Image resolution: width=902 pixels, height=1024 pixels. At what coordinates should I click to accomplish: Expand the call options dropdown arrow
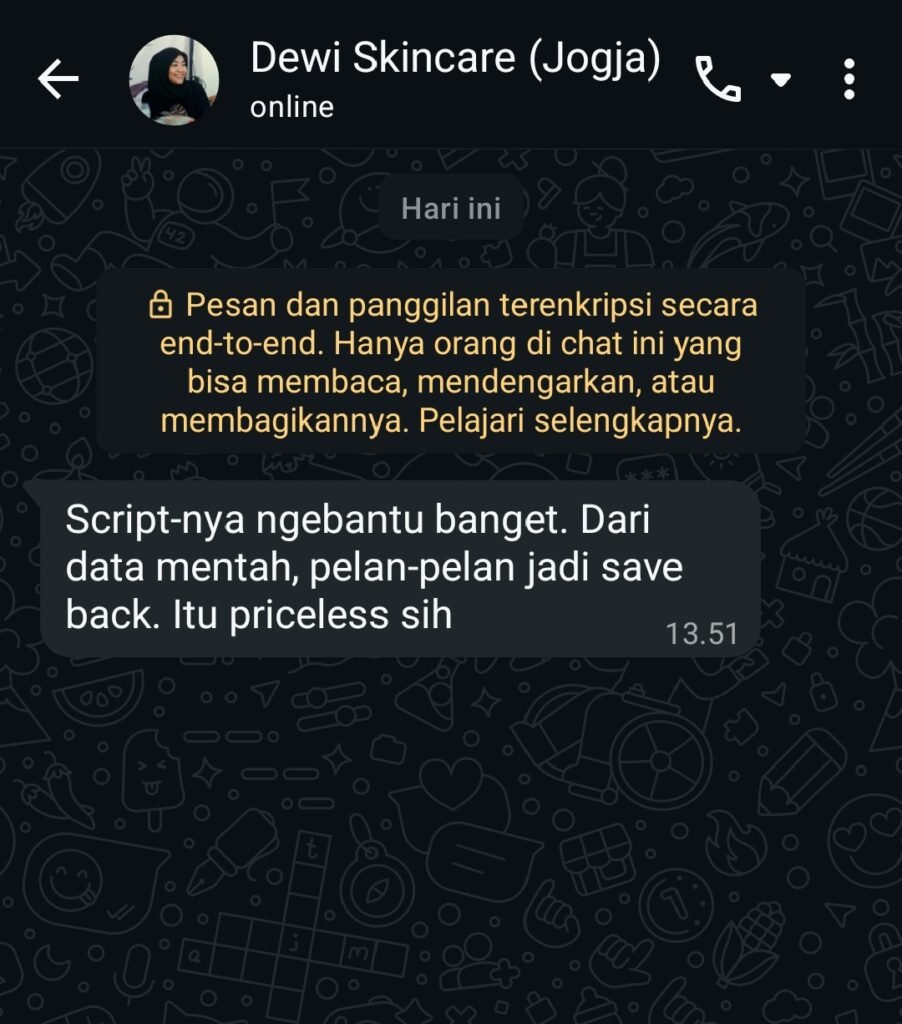pos(781,80)
